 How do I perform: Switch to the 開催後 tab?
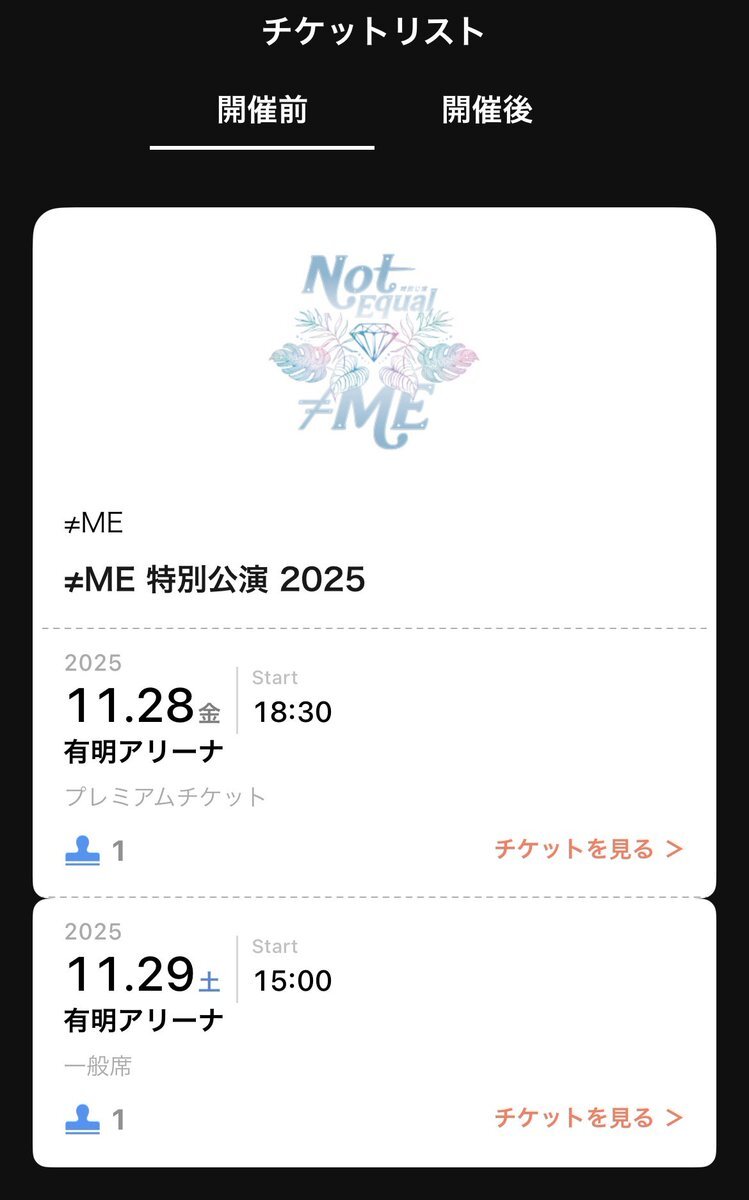[x=487, y=111]
